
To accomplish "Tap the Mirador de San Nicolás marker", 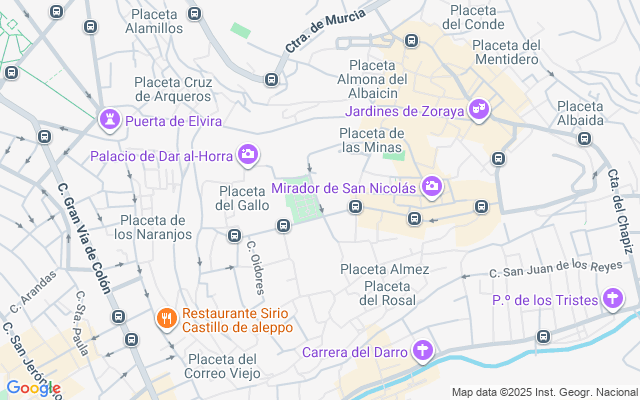I will [x=432, y=186].
